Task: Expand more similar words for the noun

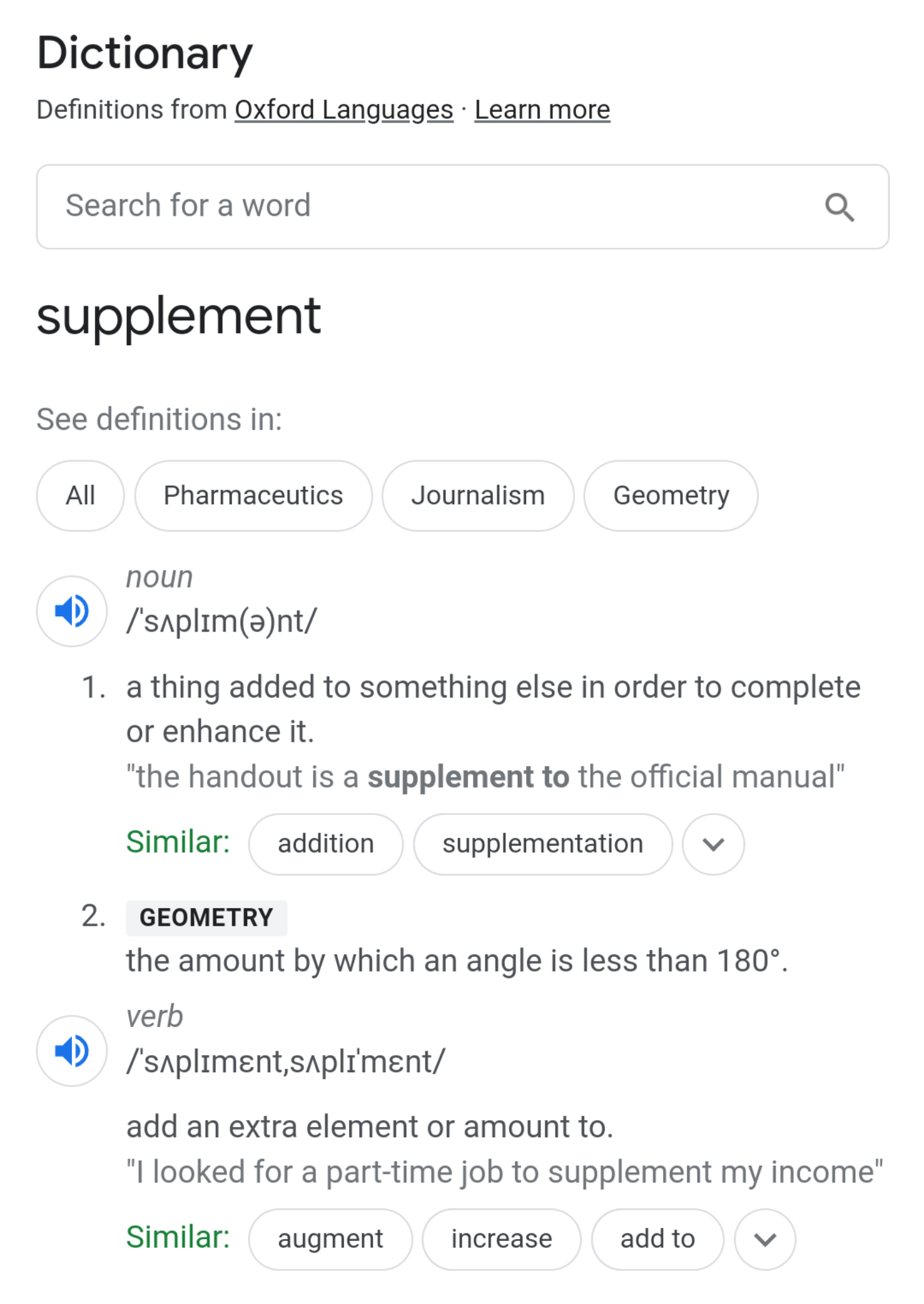Action: pos(713,844)
